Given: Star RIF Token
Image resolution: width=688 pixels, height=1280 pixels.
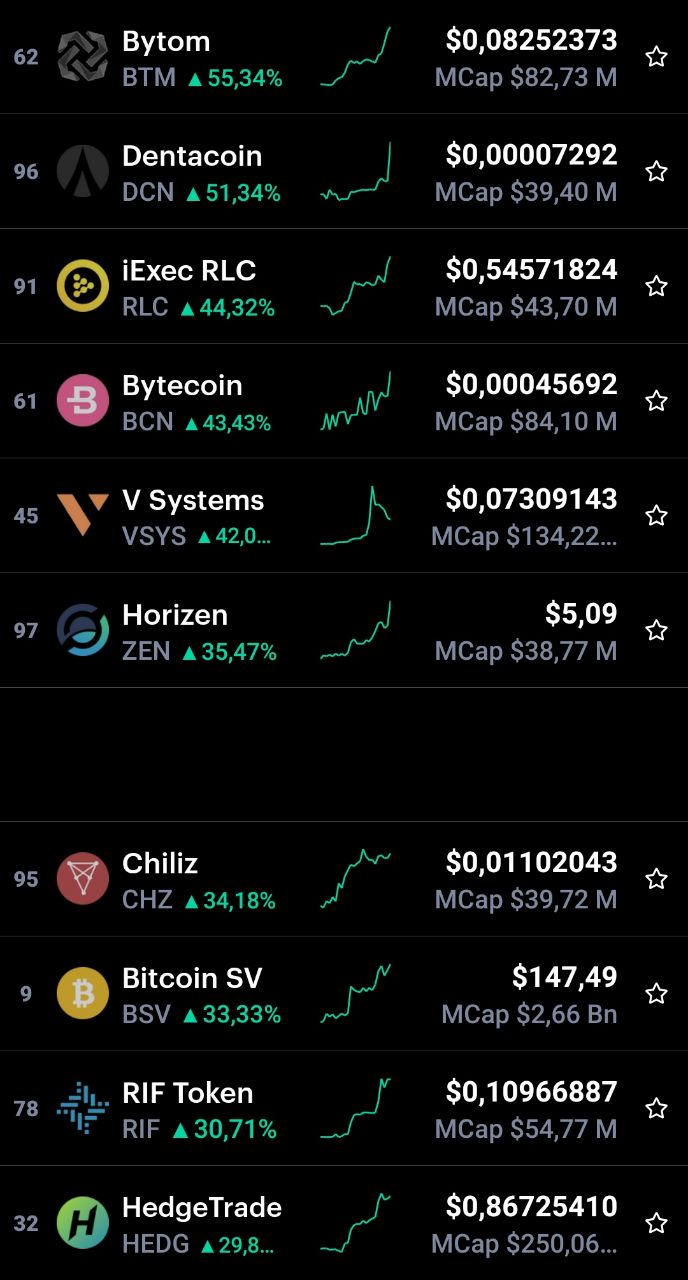Looking at the screenshot, I should 656,1109.
